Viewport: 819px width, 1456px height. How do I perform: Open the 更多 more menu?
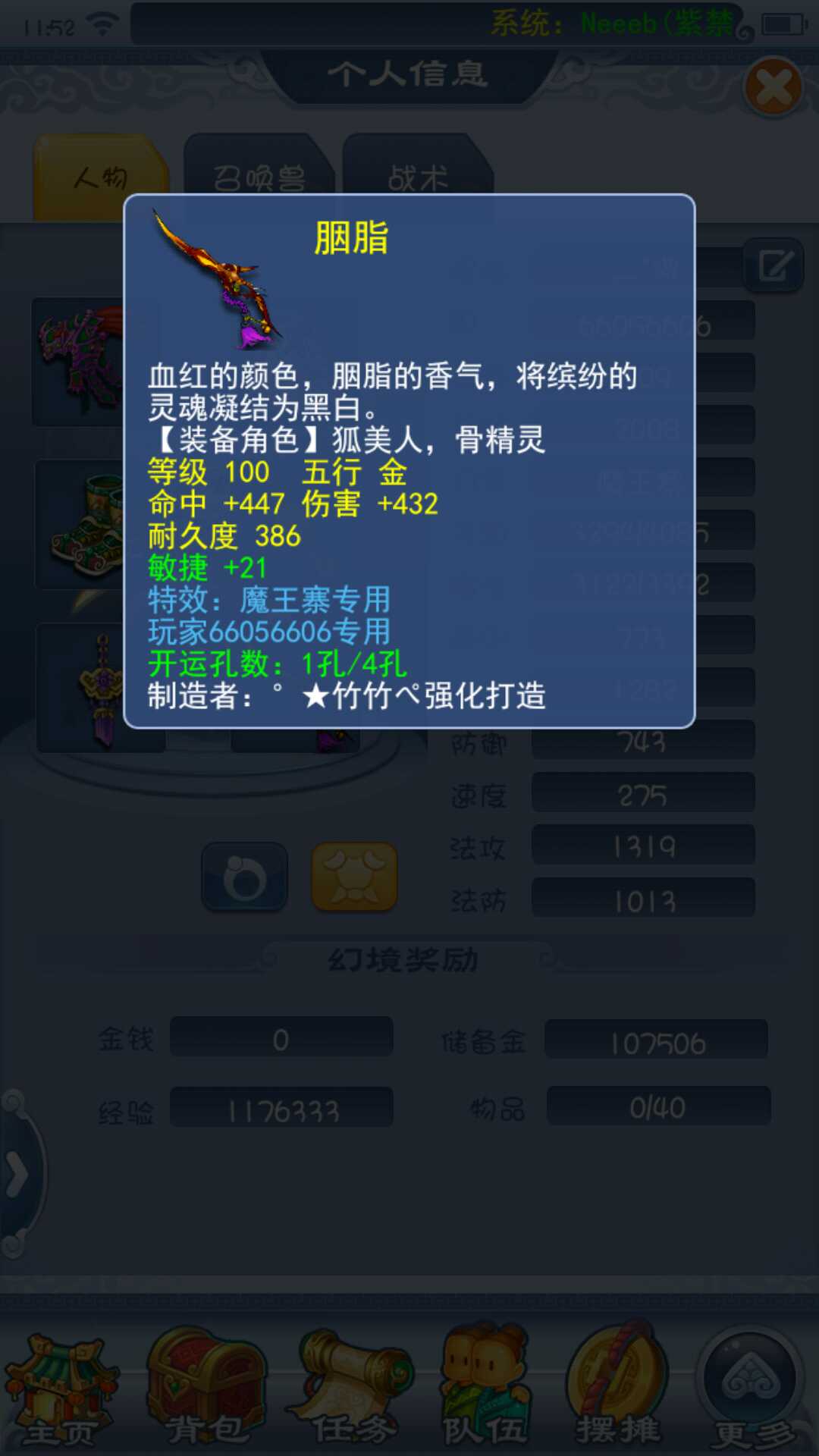pyautogui.click(x=752, y=1389)
